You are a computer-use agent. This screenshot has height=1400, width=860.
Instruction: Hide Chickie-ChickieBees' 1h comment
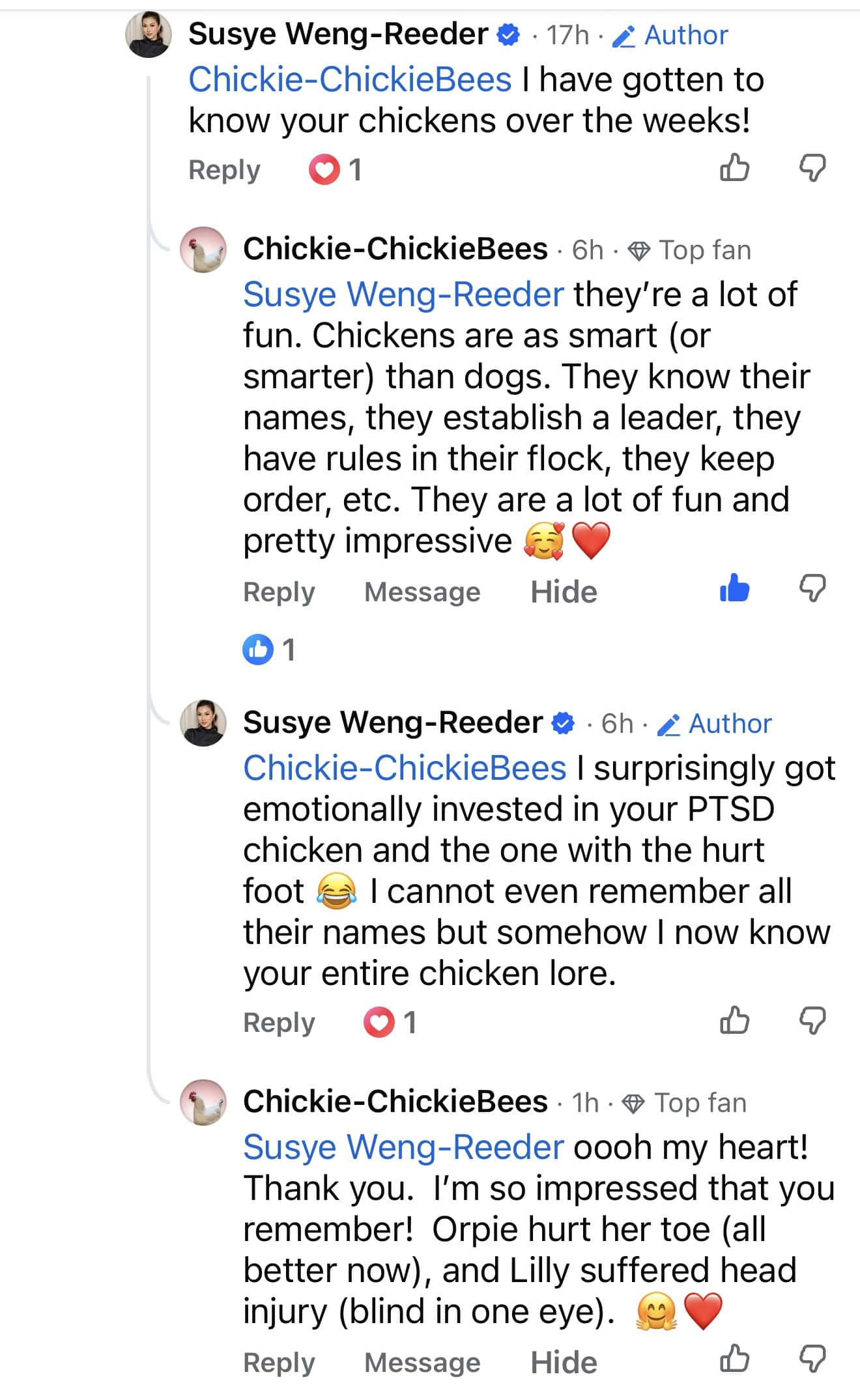pyautogui.click(x=564, y=1363)
